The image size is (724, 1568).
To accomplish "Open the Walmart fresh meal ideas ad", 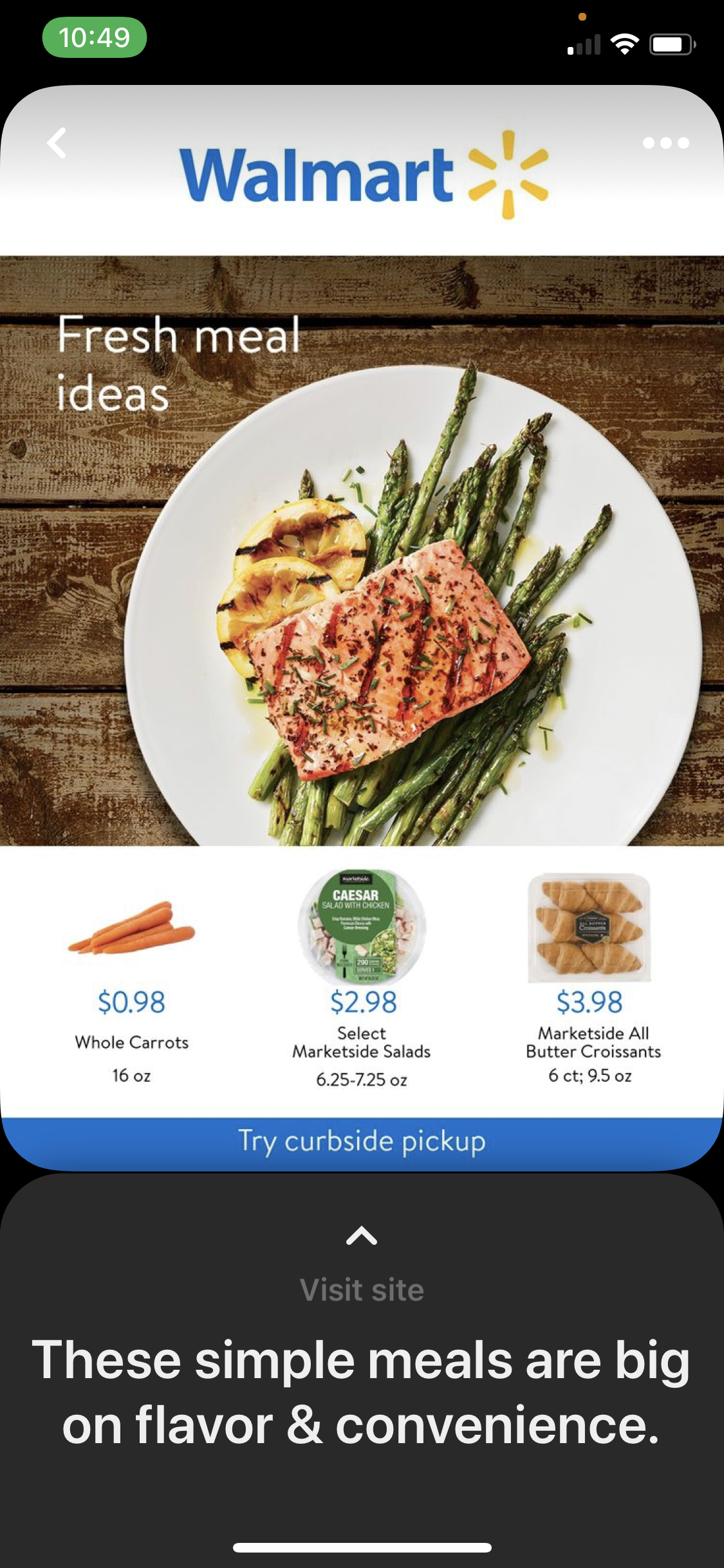I will point(362,579).
